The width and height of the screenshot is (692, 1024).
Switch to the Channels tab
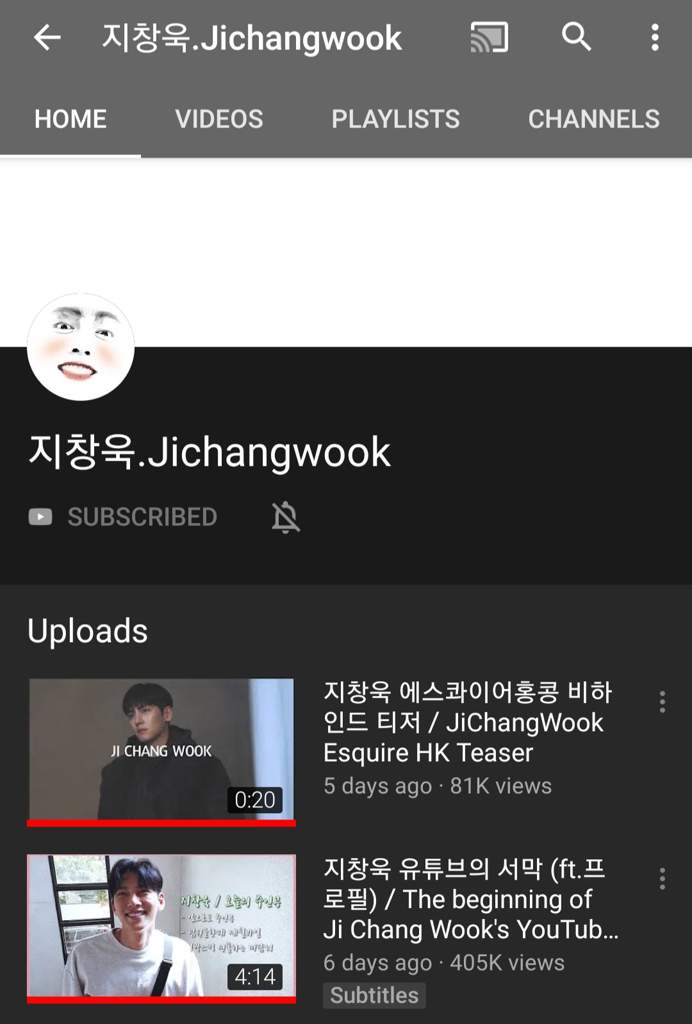(x=593, y=119)
